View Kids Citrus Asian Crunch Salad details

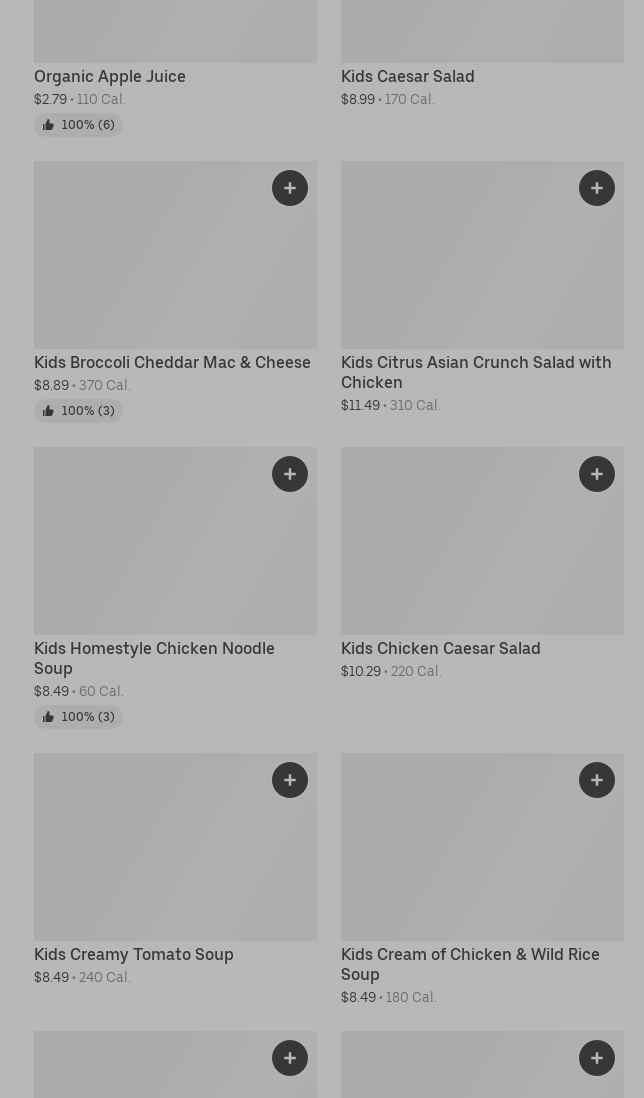tap(476, 372)
